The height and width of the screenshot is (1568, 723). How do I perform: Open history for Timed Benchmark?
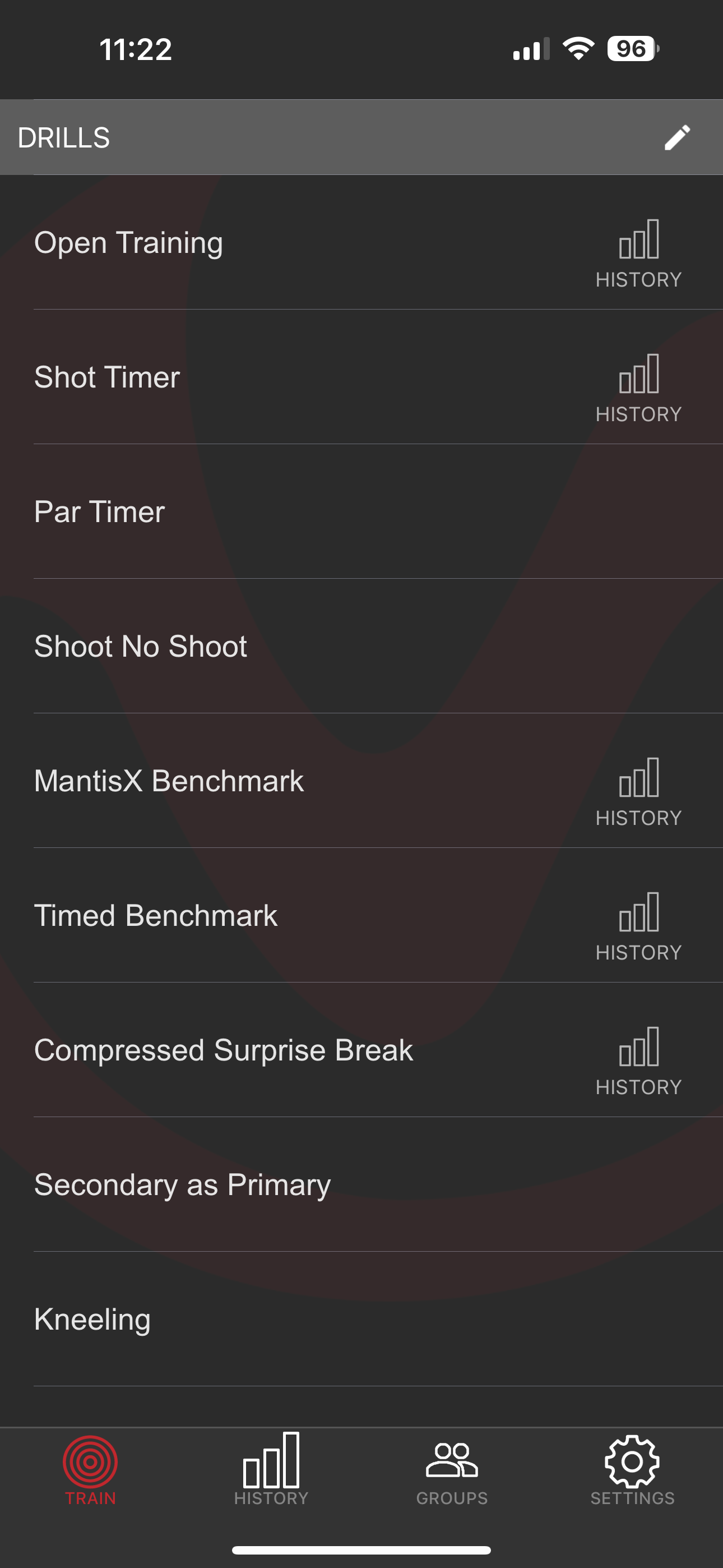click(638, 926)
